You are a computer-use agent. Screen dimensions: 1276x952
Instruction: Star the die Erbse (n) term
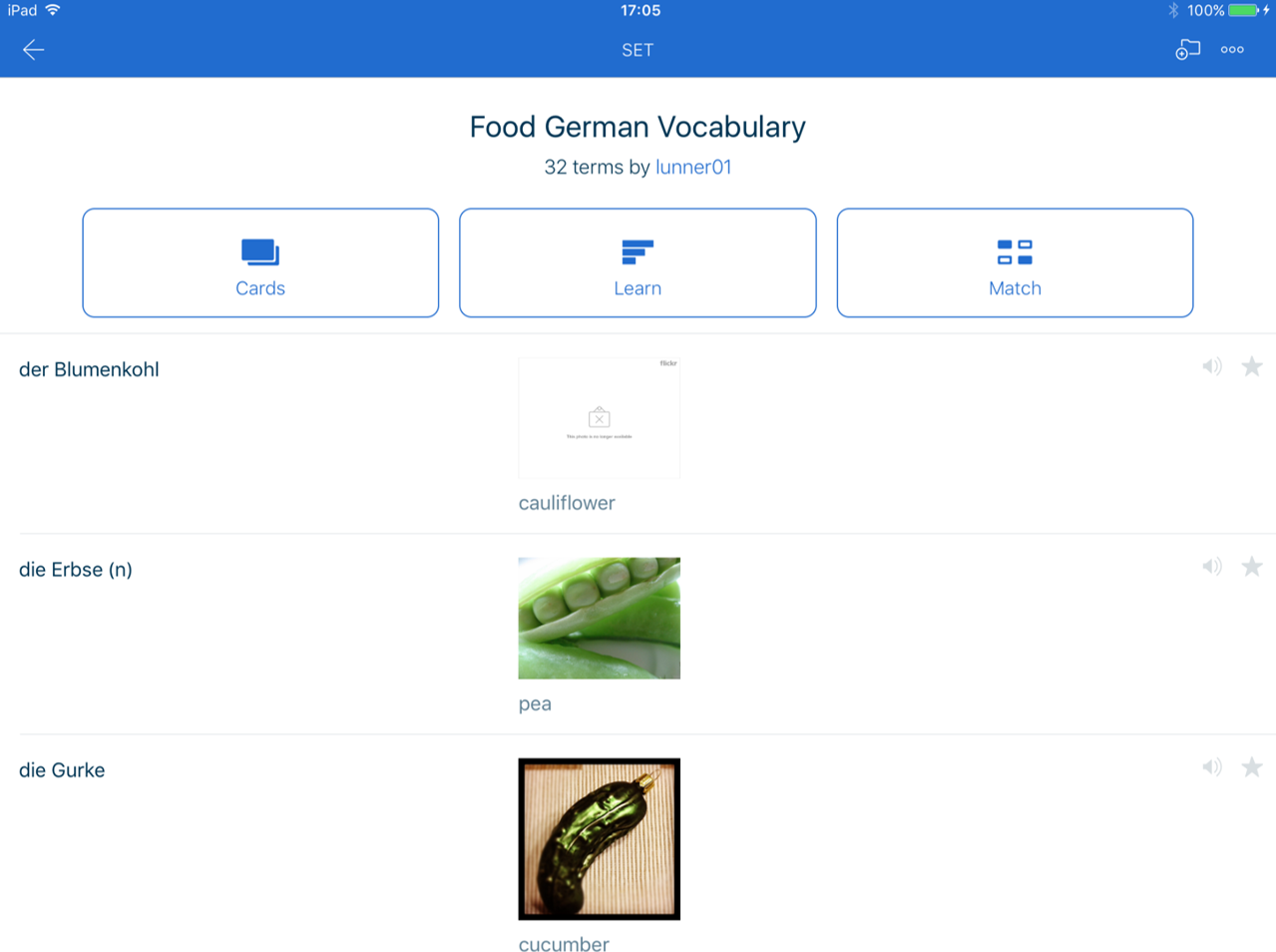point(1252,567)
